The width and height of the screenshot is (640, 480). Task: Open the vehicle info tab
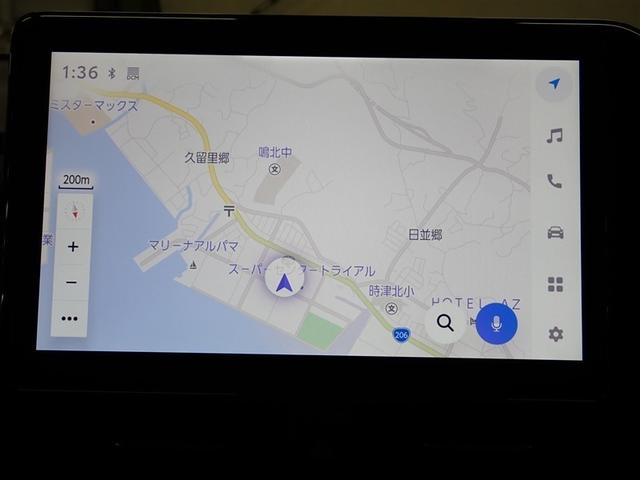pyautogui.click(x=555, y=233)
